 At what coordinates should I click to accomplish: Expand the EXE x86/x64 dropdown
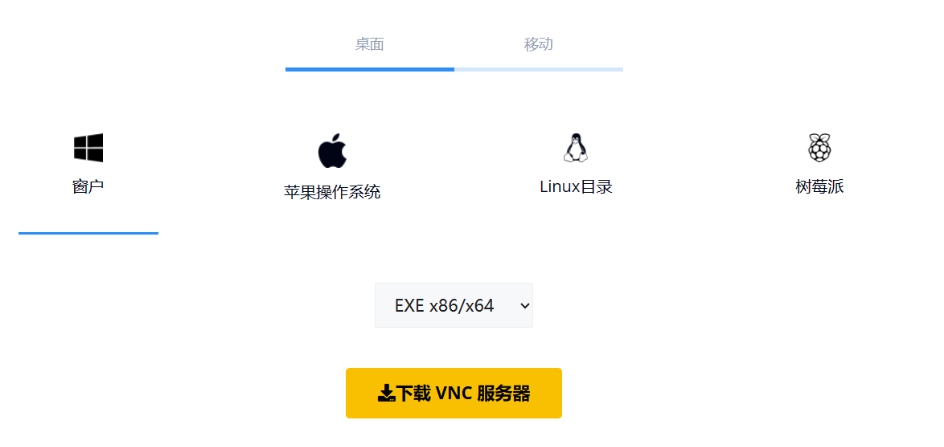pyautogui.click(x=454, y=305)
